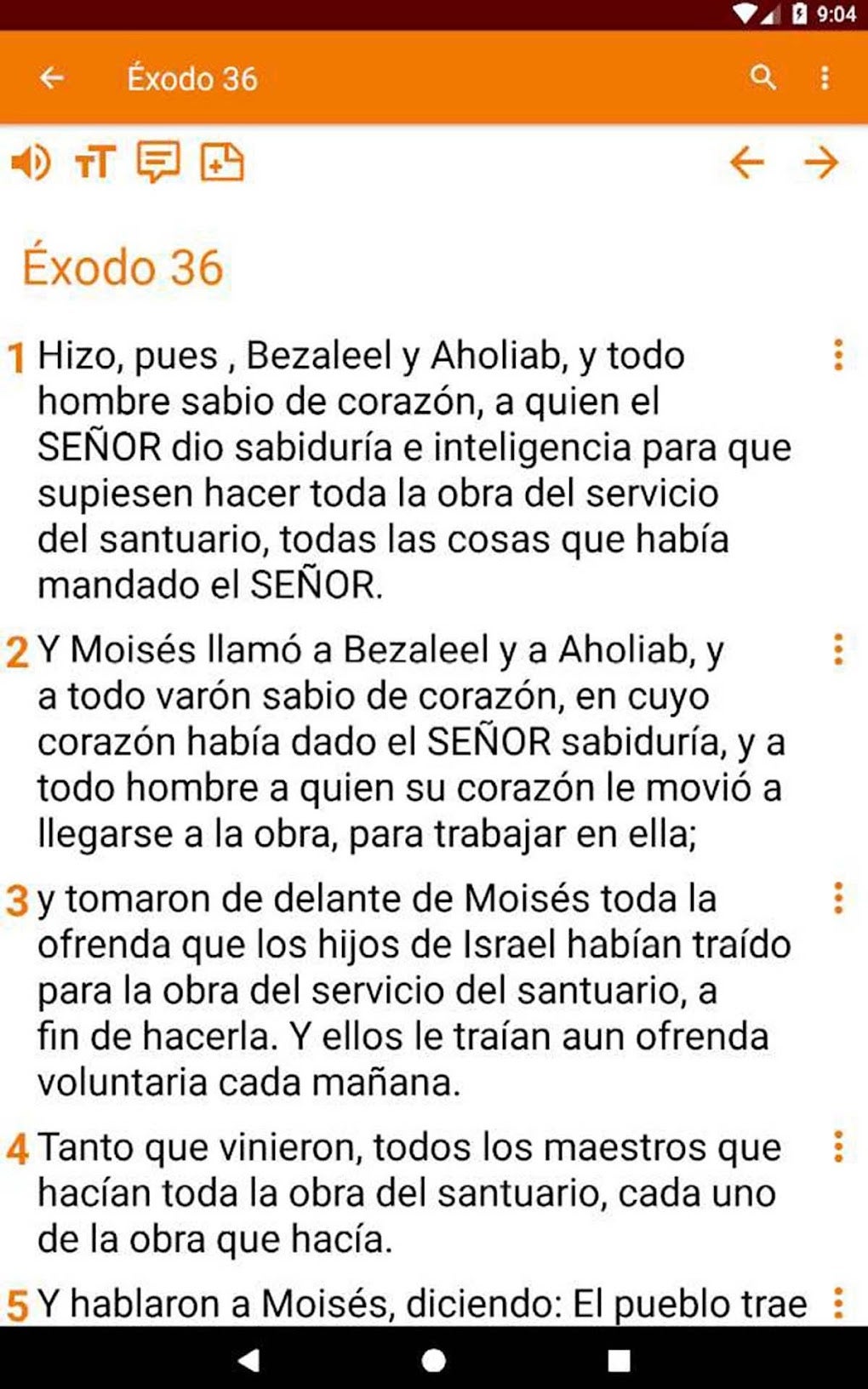868x1389 pixels.
Task: Open the comments/notes icon
Action: (158, 162)
